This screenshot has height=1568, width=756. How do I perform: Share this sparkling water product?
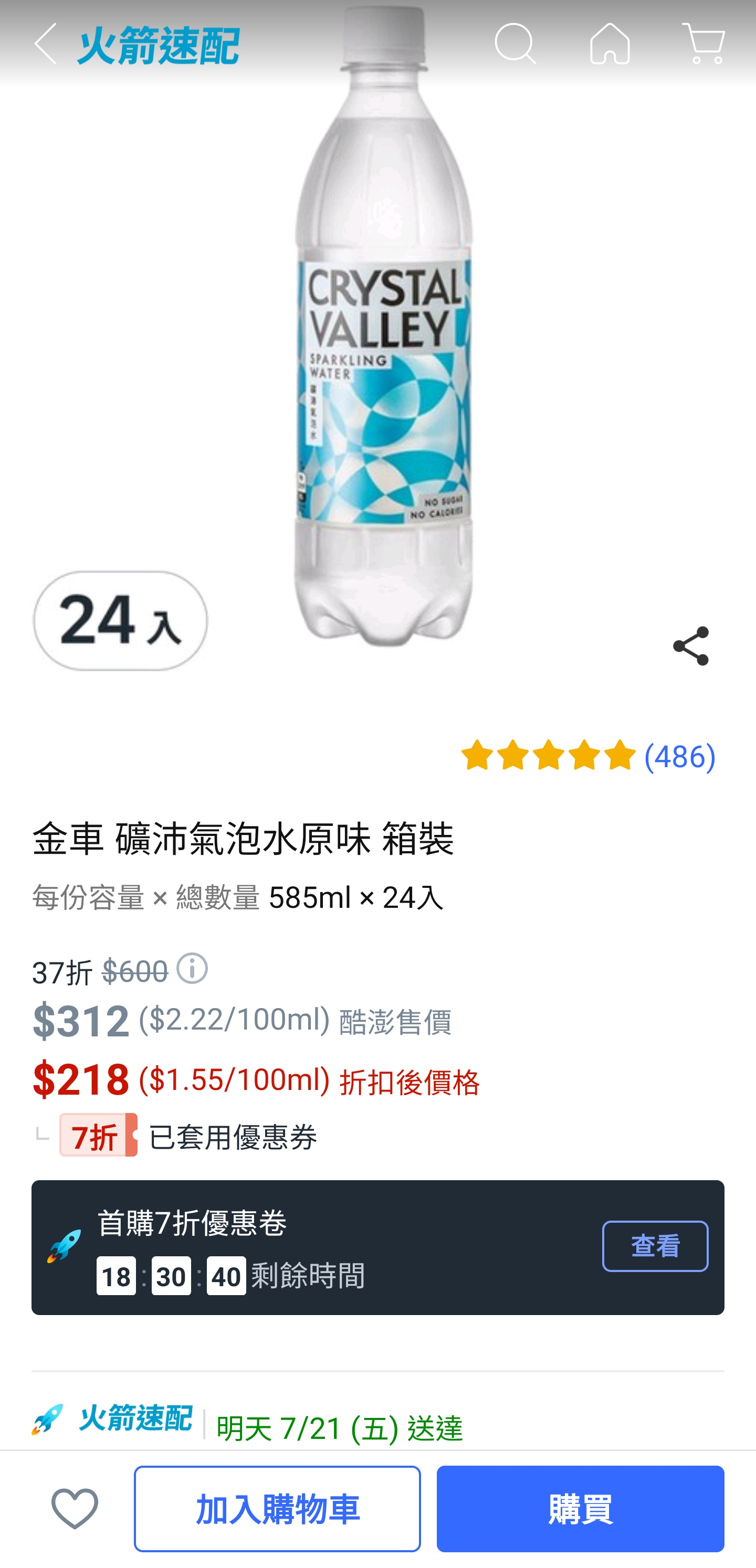690,646
